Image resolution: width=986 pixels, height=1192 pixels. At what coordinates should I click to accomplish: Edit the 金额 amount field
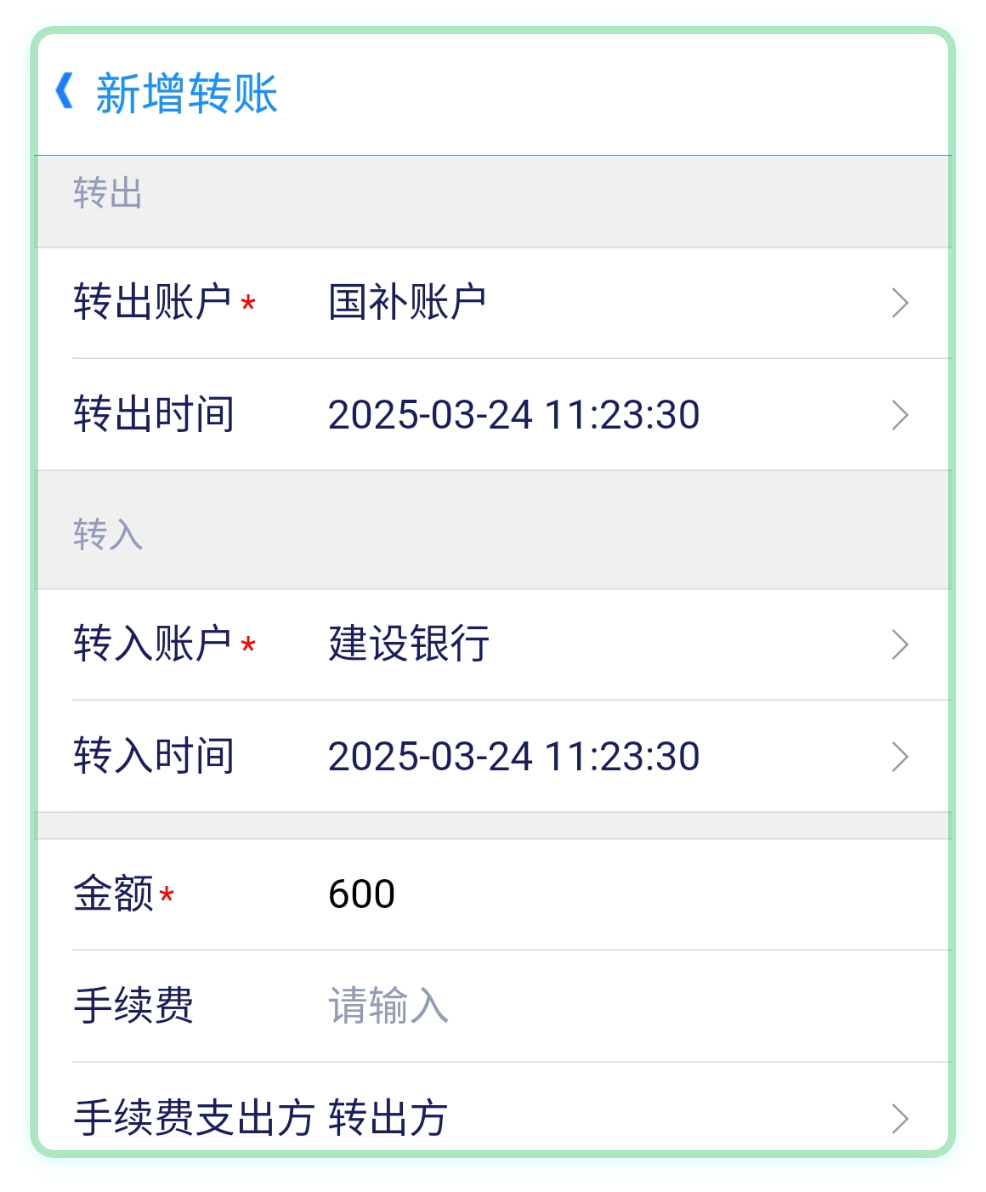[600, 894]
